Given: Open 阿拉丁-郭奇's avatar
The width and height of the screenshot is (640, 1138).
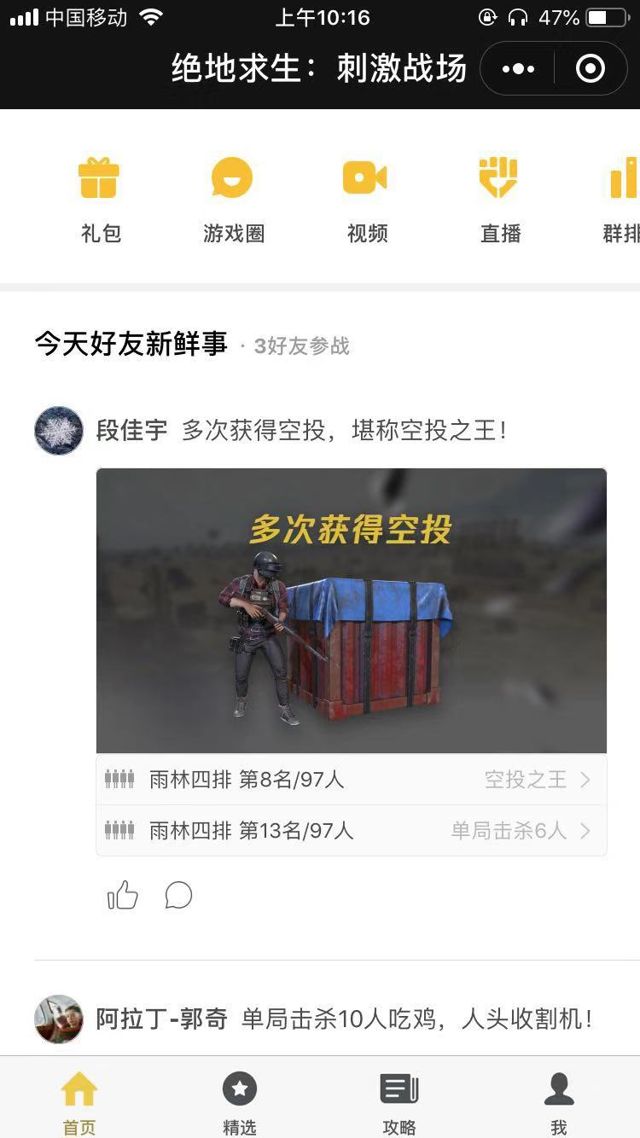Looking at the screenshot, I should pos(59,1019).
